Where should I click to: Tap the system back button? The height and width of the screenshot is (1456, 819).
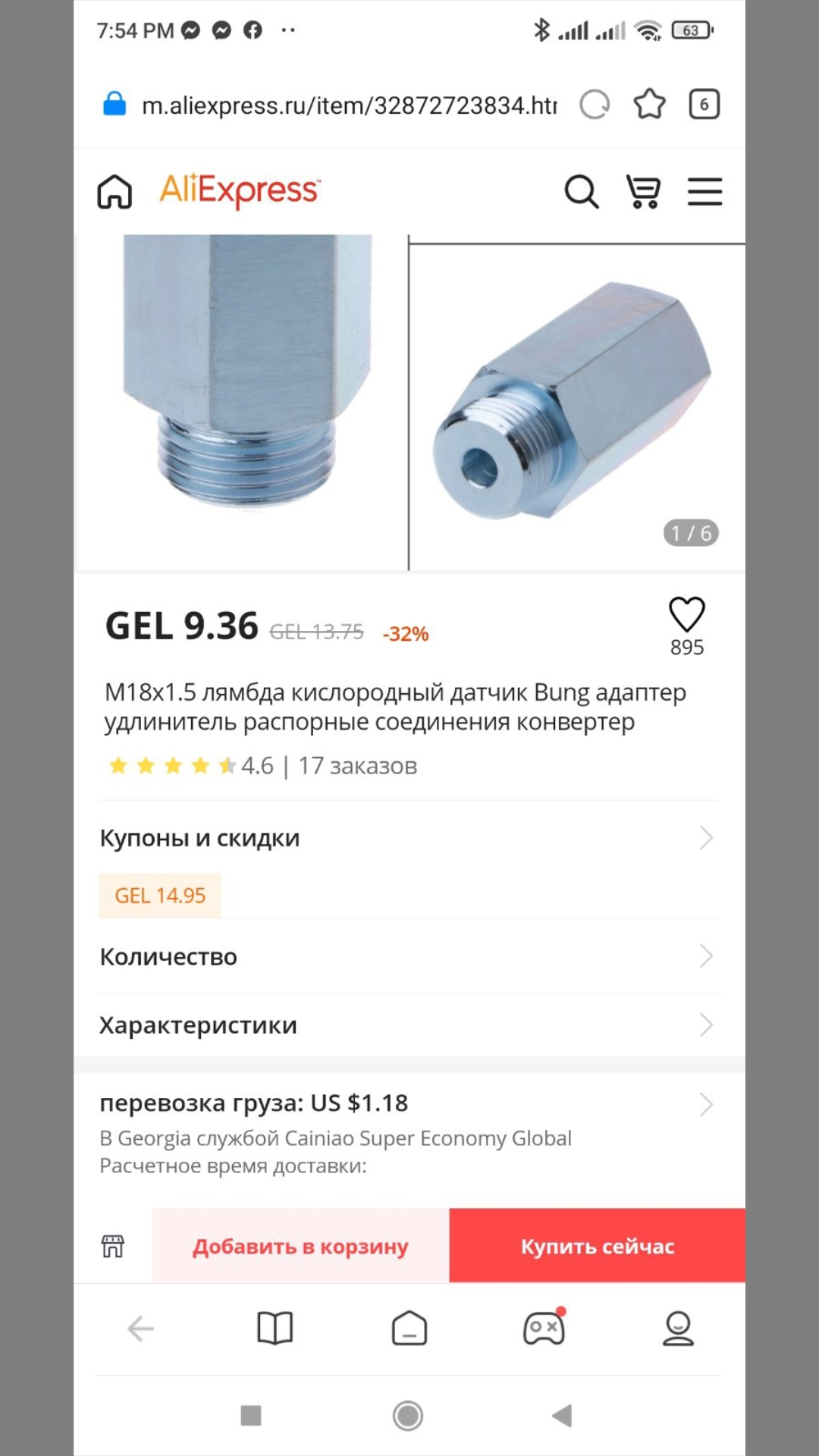click(562, 1415)
